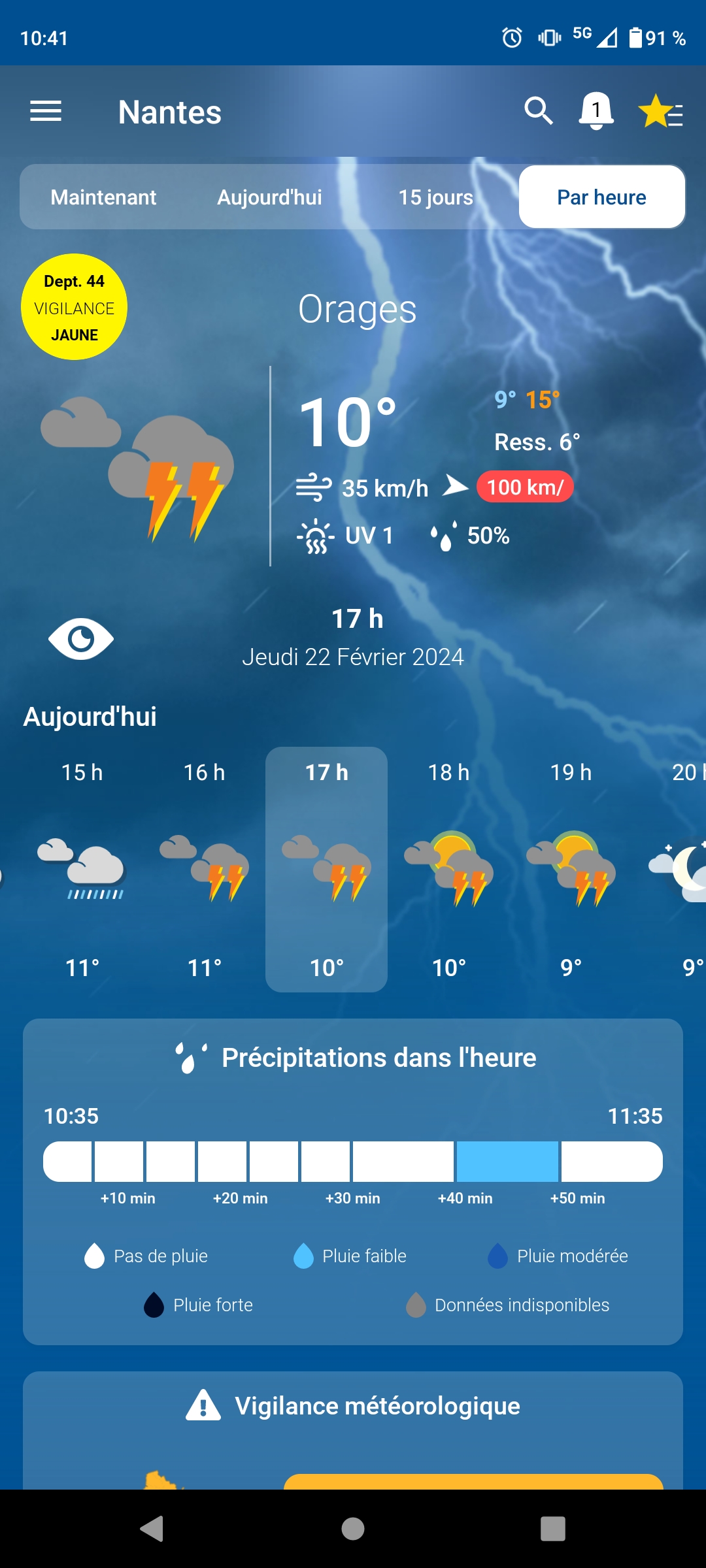Screen dimensions: 706x1568
Task: Go back with the system back button
Action: click(x=152, y=1529)
